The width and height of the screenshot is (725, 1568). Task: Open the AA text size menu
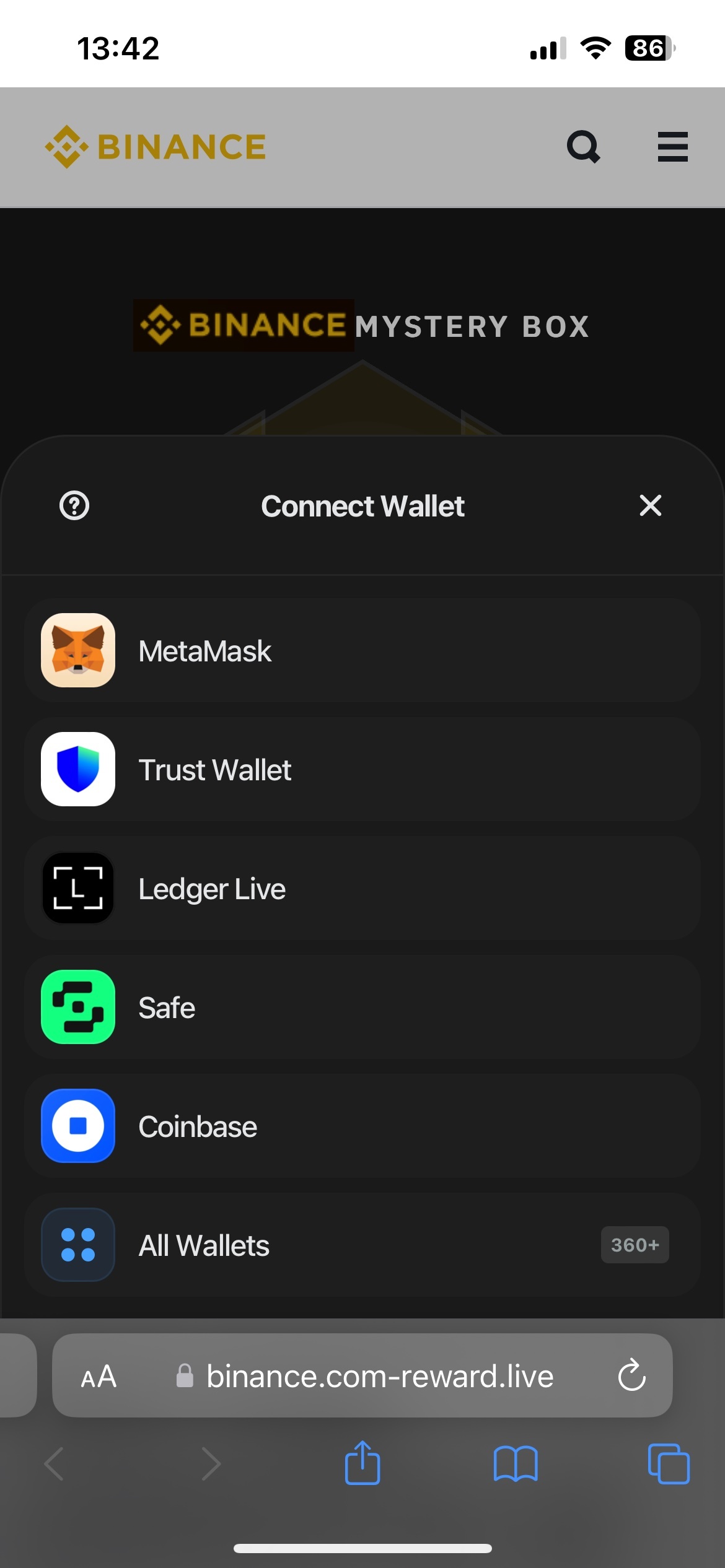pos(99,1377)
